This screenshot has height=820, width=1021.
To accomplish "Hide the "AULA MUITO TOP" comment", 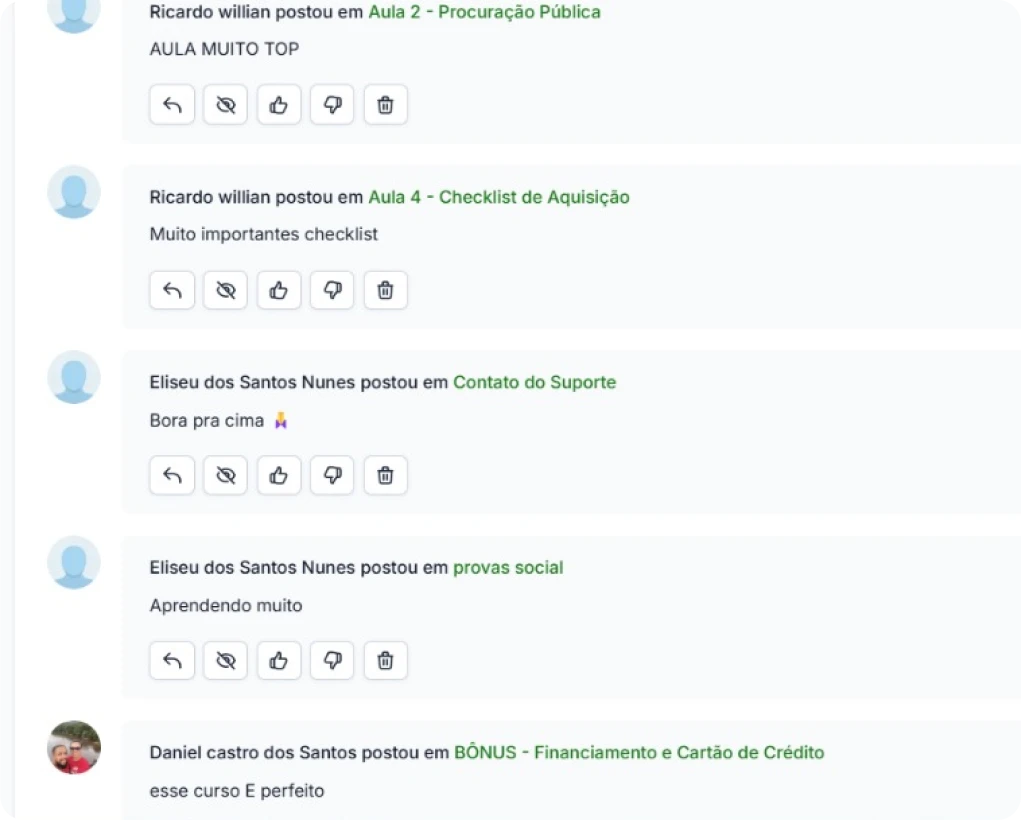I will pyautogui.click(x=225, y=105).
